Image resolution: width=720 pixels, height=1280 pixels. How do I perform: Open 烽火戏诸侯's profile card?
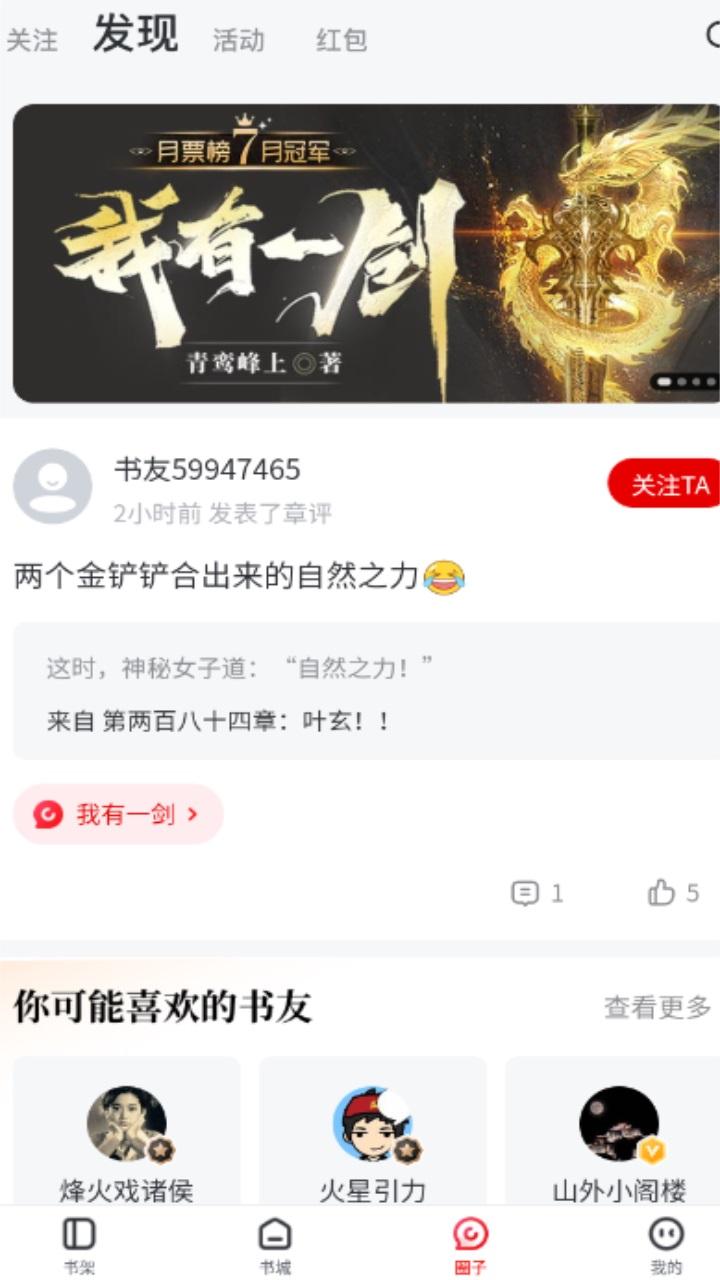click(x=126, y=1135)
